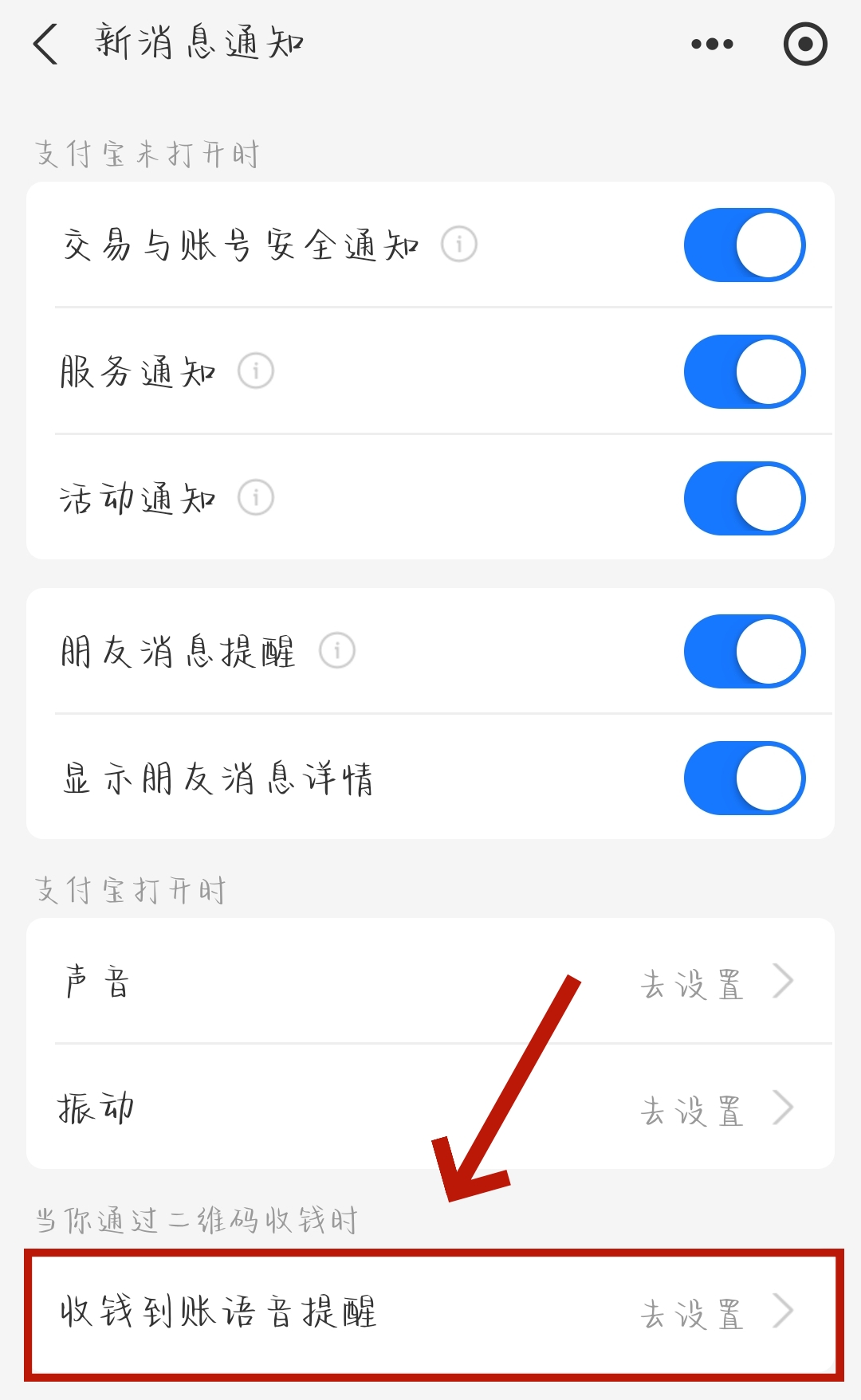Switch off 显示朋友消息详情

(x=744, y=778)
